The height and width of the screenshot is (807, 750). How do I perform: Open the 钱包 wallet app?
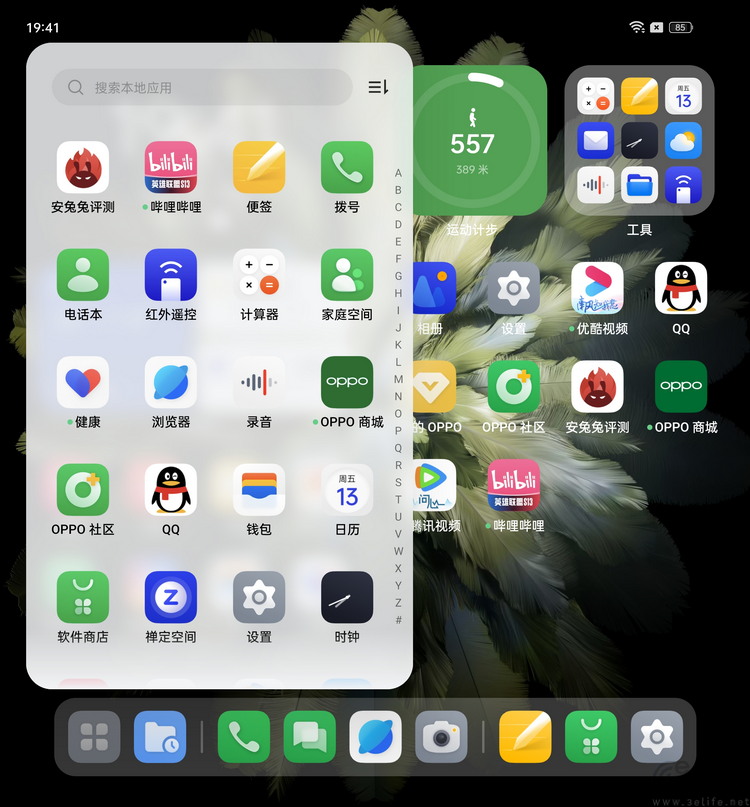259,490
